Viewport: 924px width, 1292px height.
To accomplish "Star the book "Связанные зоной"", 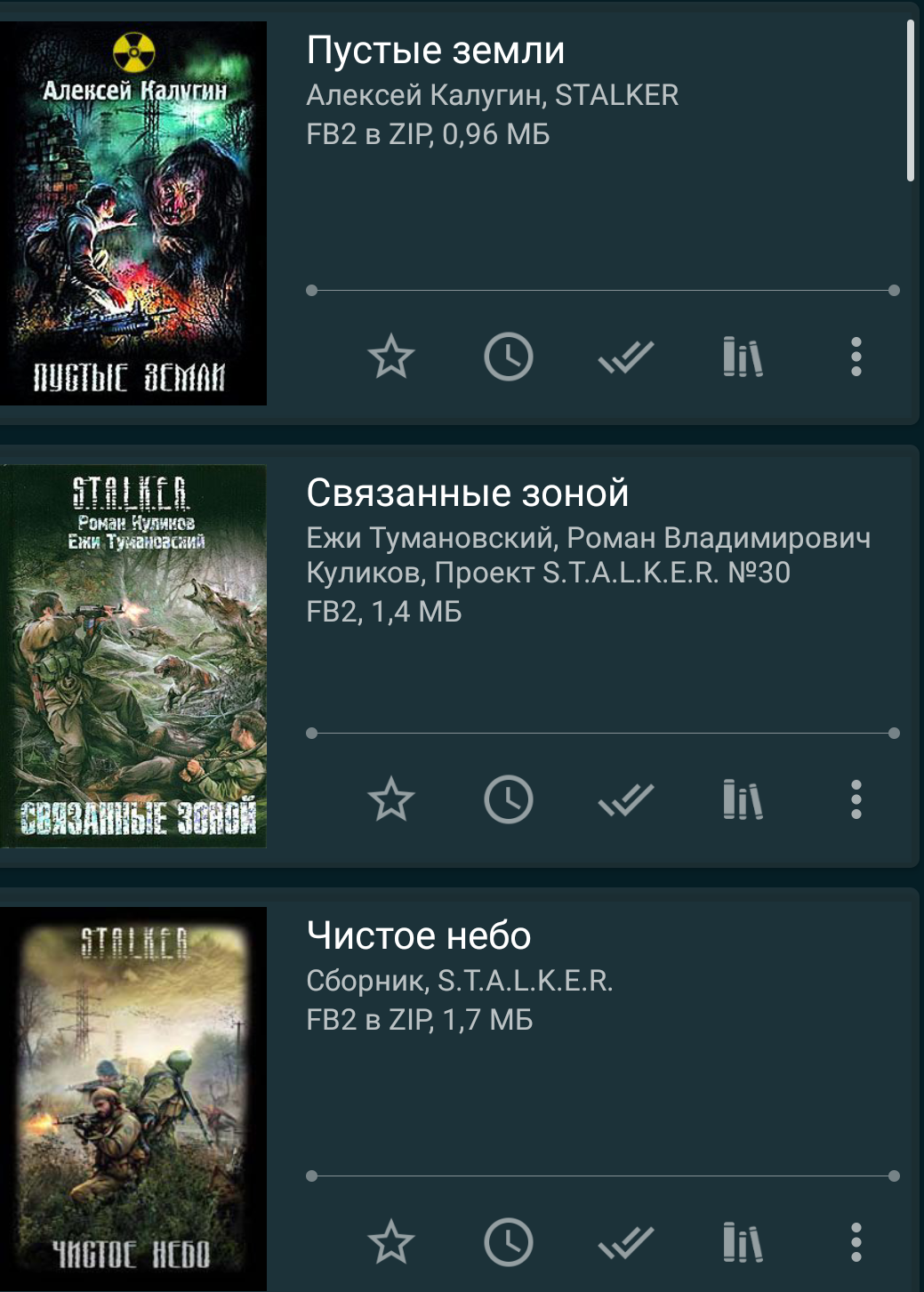I will tap(391, 799).
